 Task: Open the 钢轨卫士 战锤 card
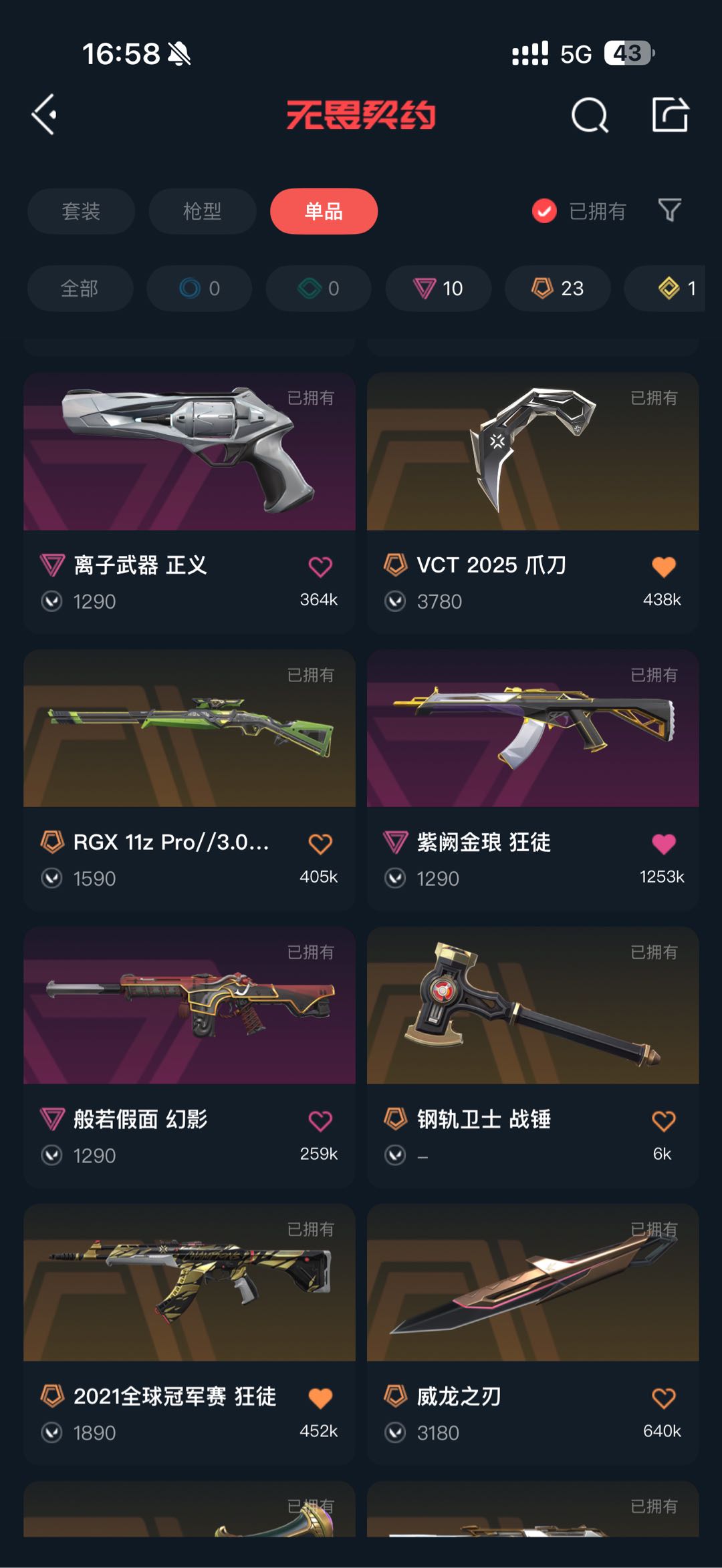click(533, 1056)
